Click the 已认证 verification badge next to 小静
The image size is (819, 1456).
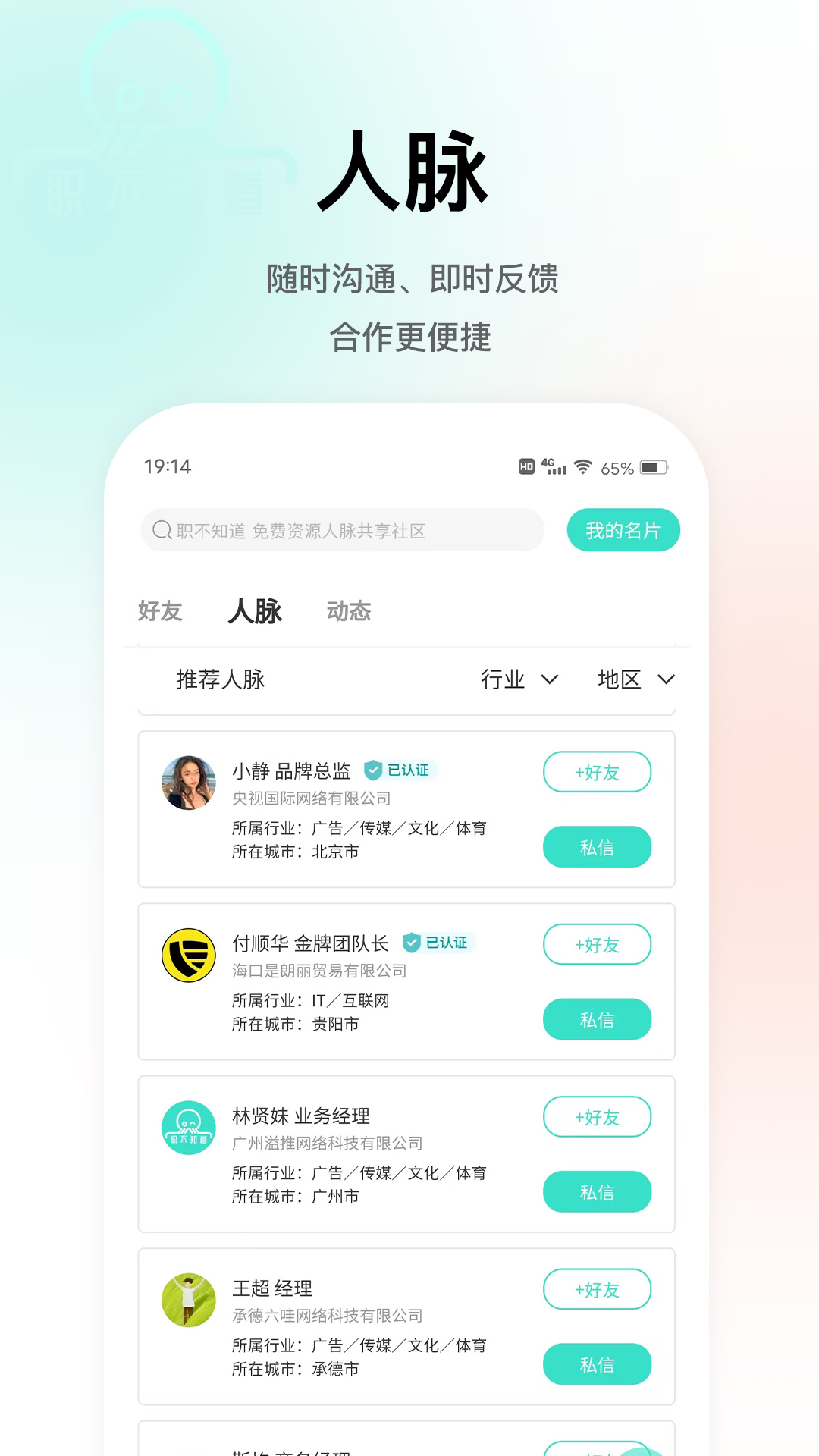click(402, 770)
